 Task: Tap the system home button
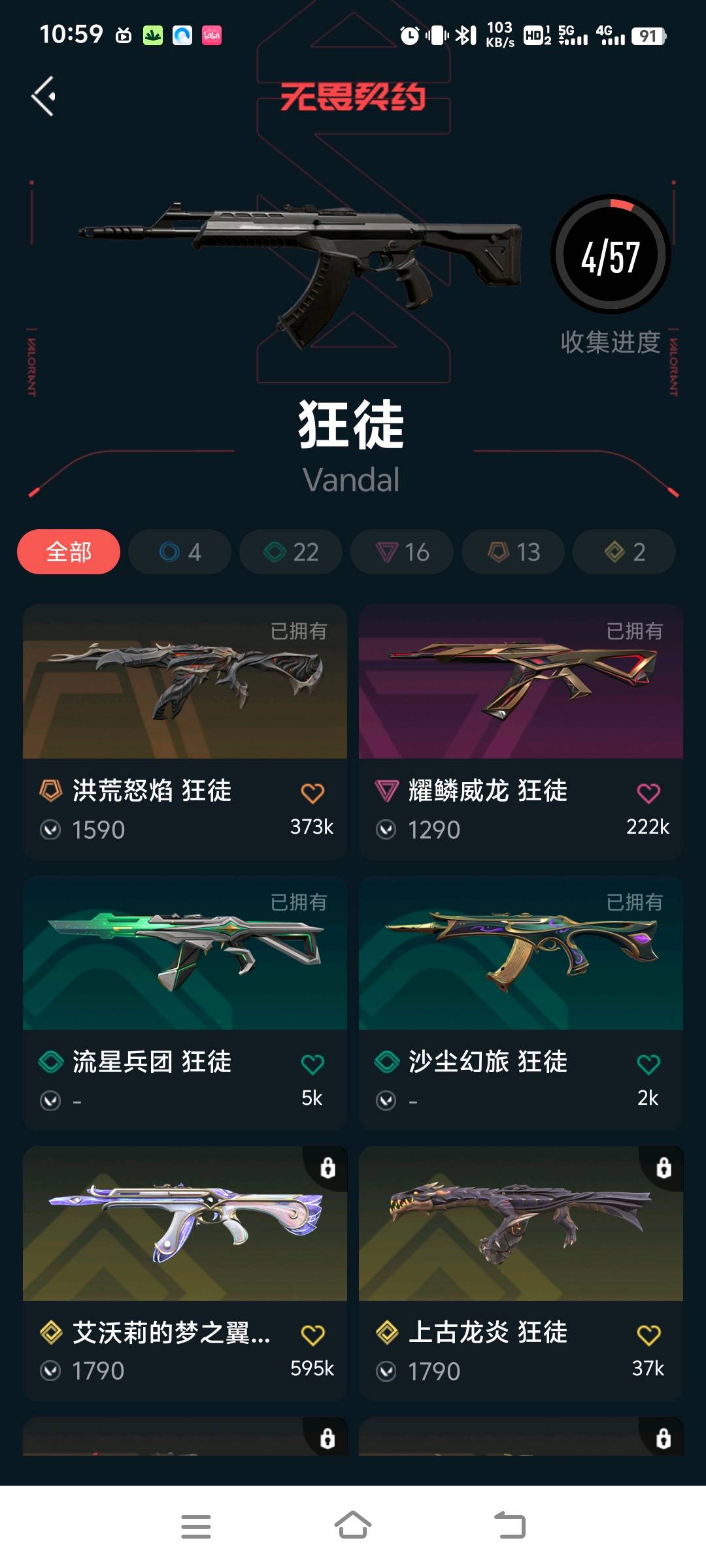[353, 1526]
